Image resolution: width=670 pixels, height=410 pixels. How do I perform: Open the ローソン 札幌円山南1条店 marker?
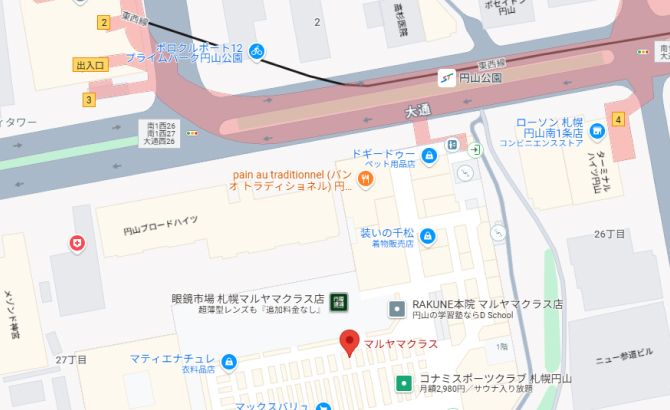[x=597, y=129]
